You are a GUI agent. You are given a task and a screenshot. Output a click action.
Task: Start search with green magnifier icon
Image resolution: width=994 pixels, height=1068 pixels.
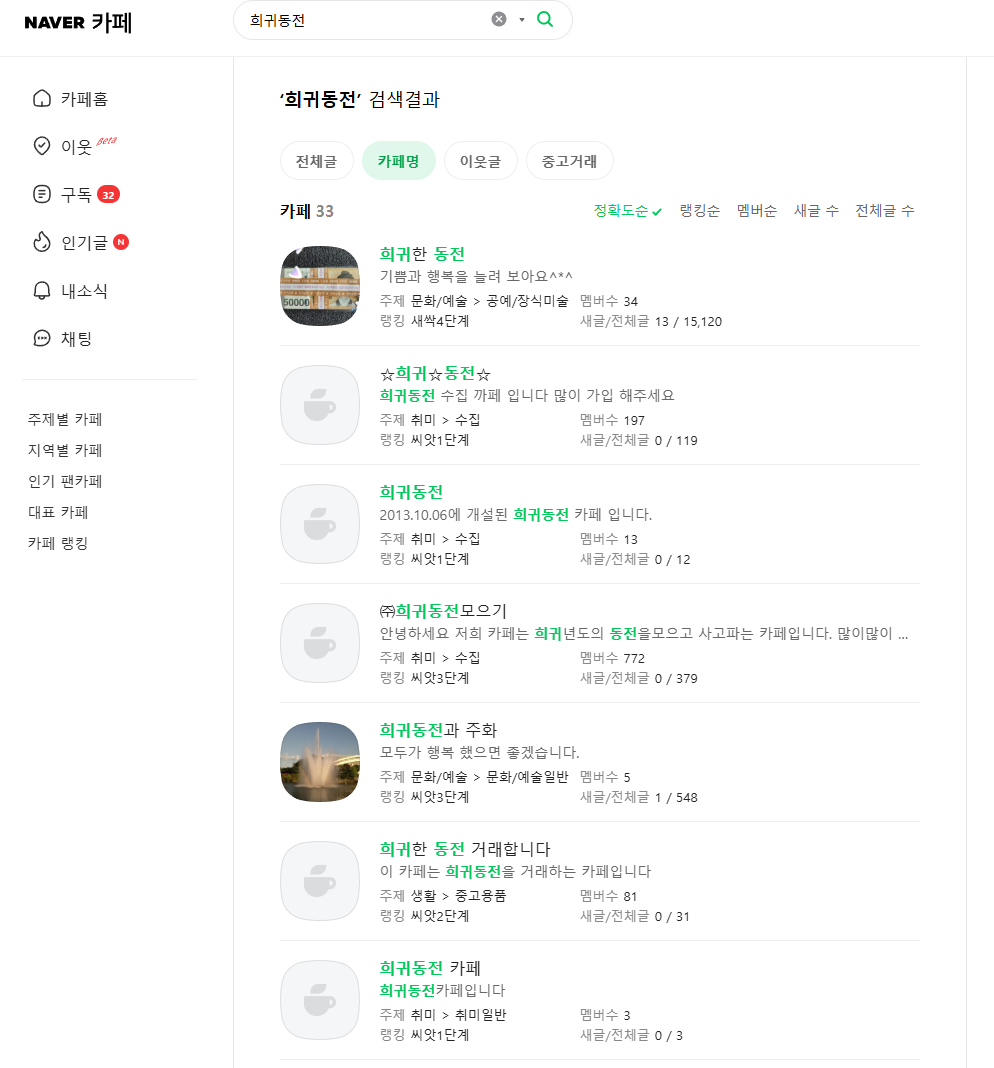[x=545, y=19]
